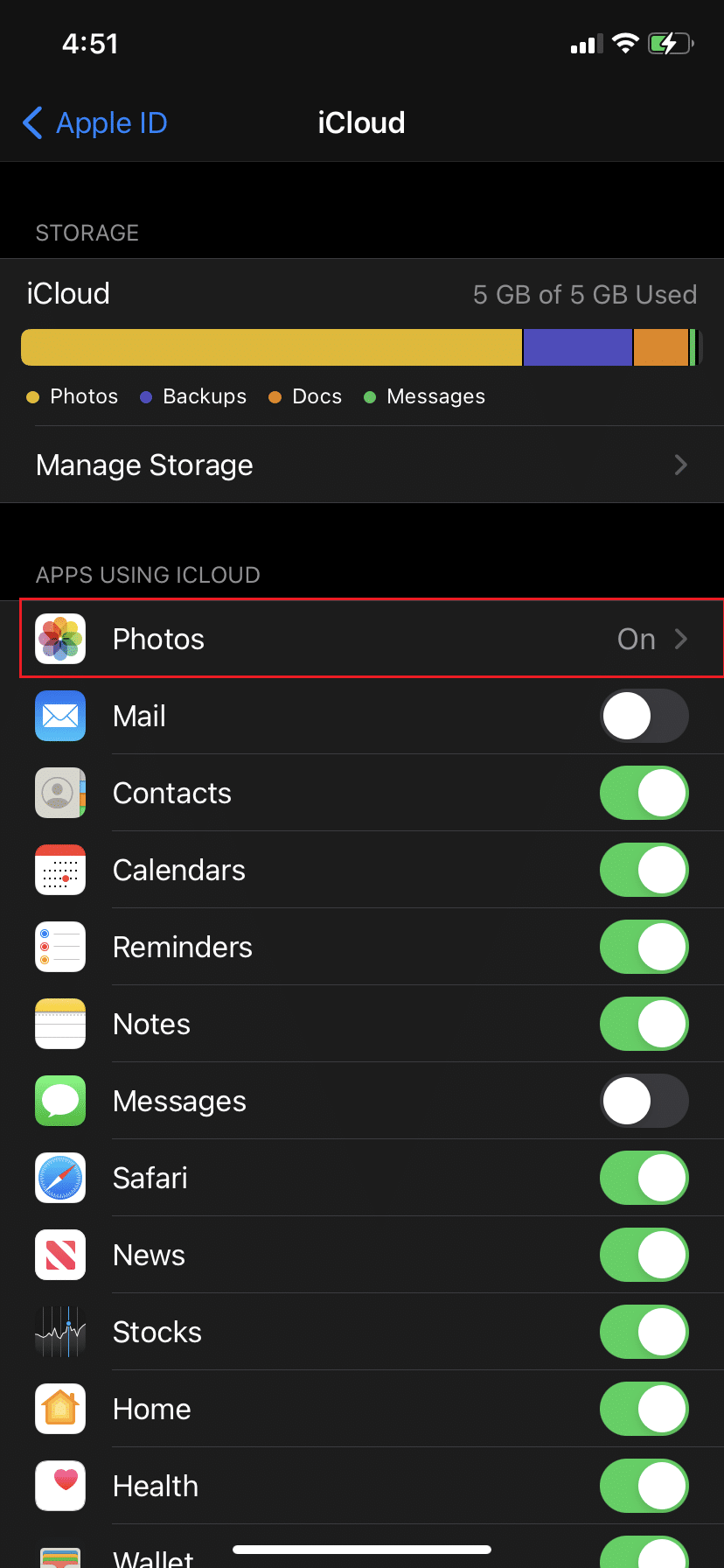Image resolution: width=724 pixels, height=1568 pixels.
Task: Tap the back chevron next to Apple ID
Action: tap(32, 123)
